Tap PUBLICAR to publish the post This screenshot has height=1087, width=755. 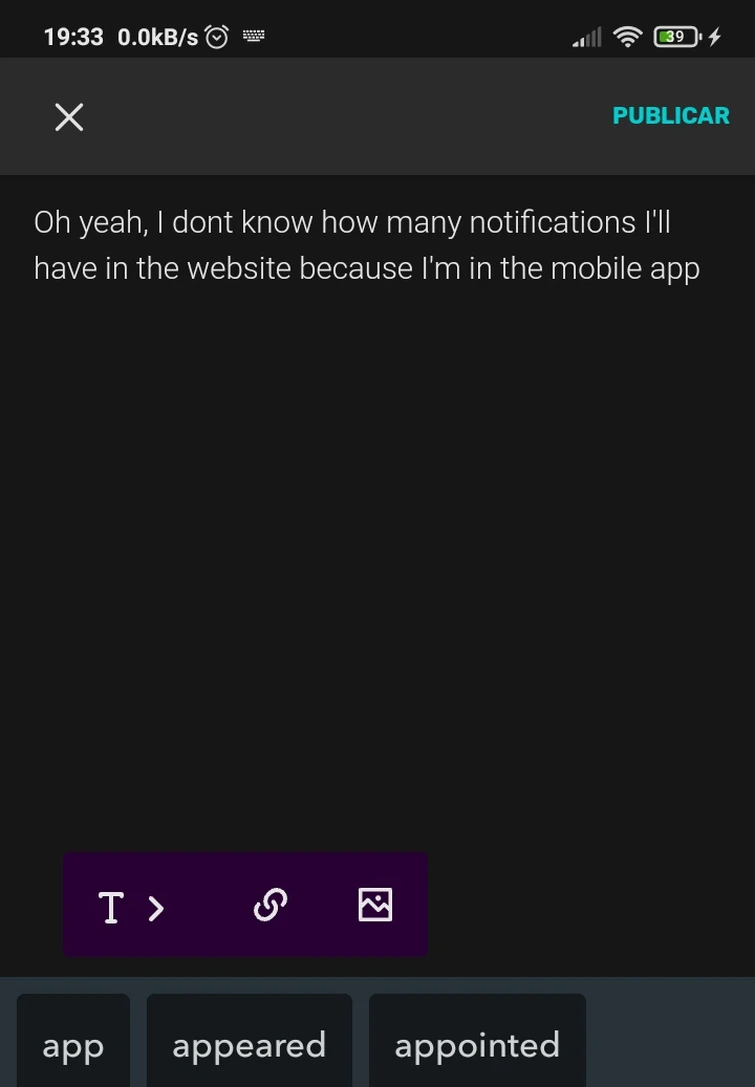(x=670, y=116)
